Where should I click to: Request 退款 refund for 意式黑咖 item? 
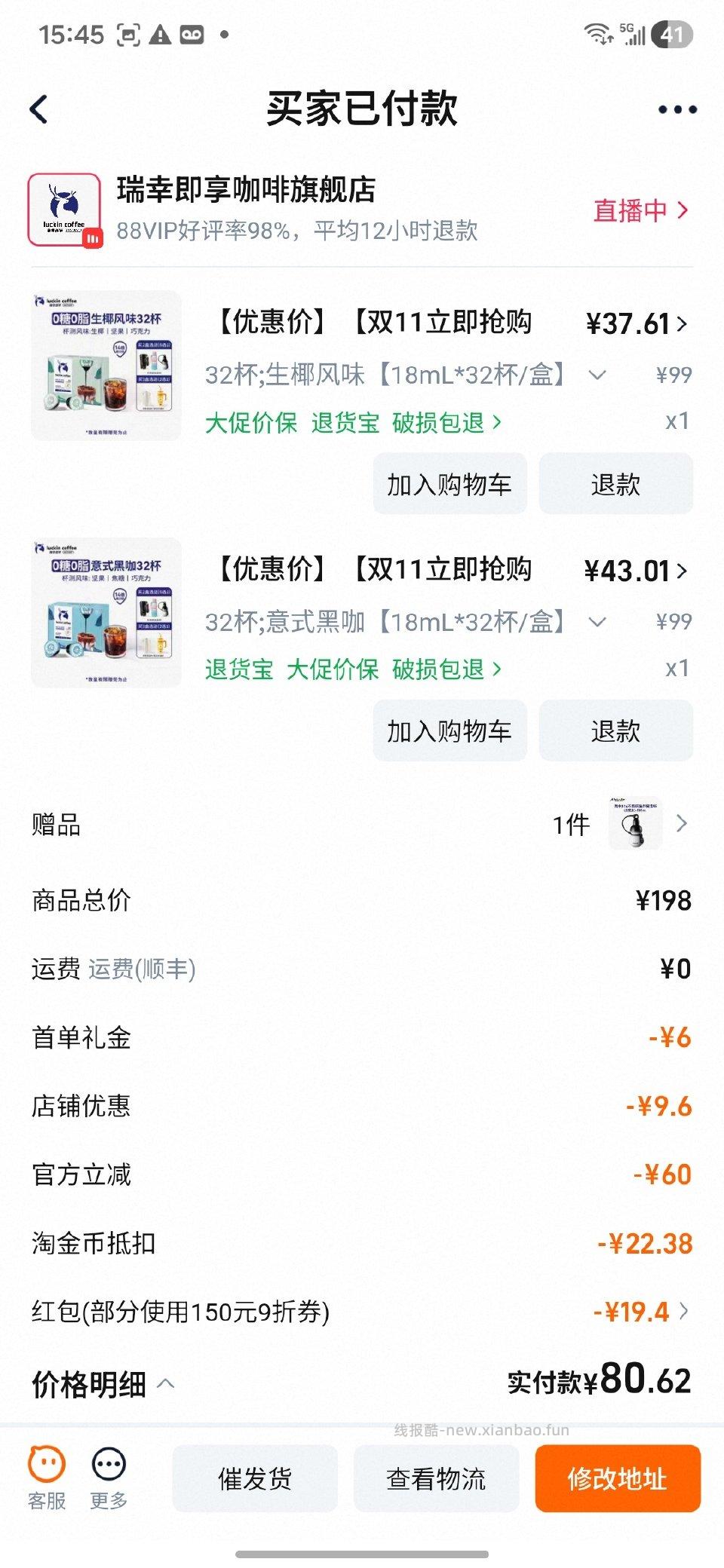[x=615, y=730]
